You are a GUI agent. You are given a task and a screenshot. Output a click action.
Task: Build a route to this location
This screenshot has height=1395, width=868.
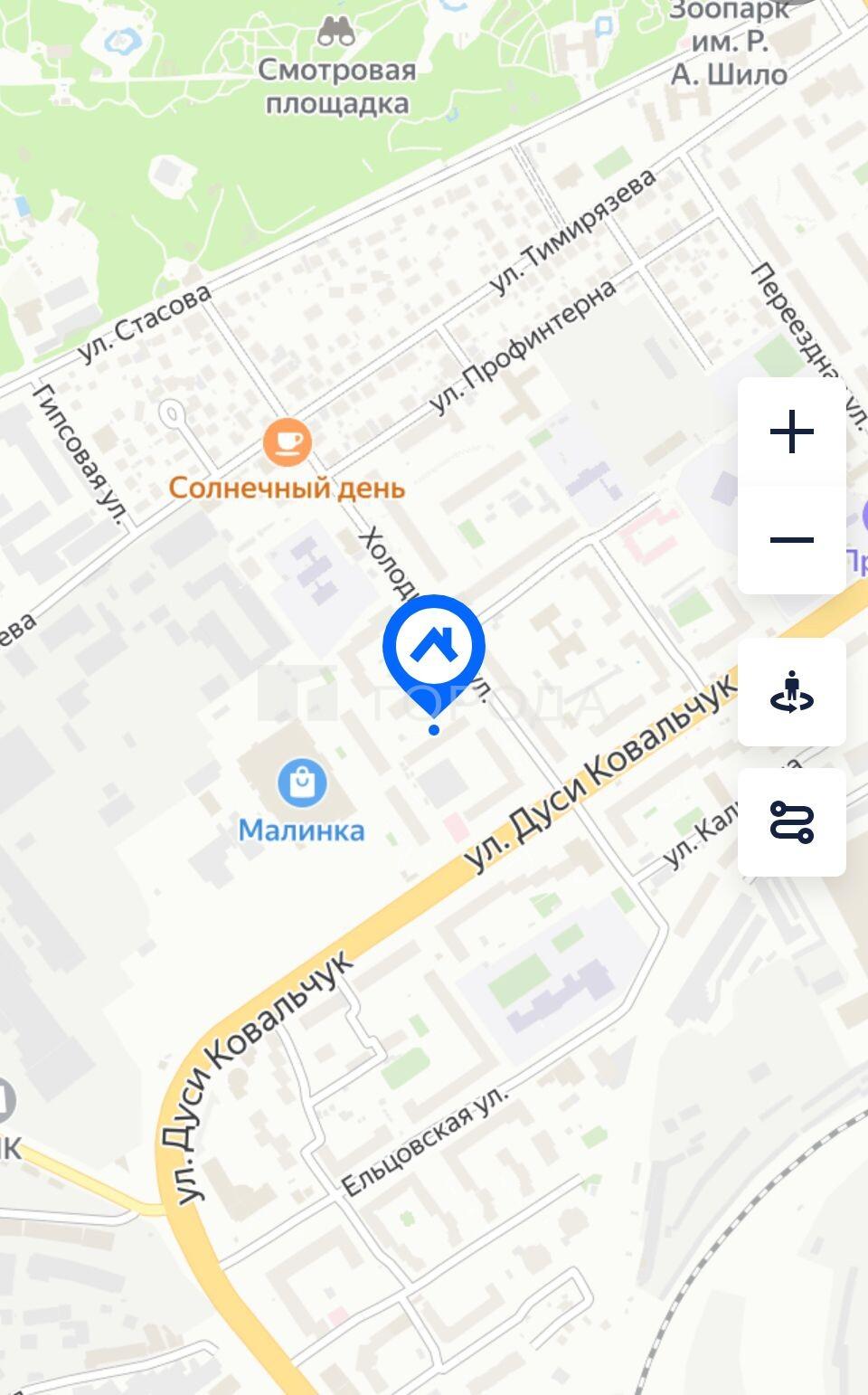[x=792, y=822]
